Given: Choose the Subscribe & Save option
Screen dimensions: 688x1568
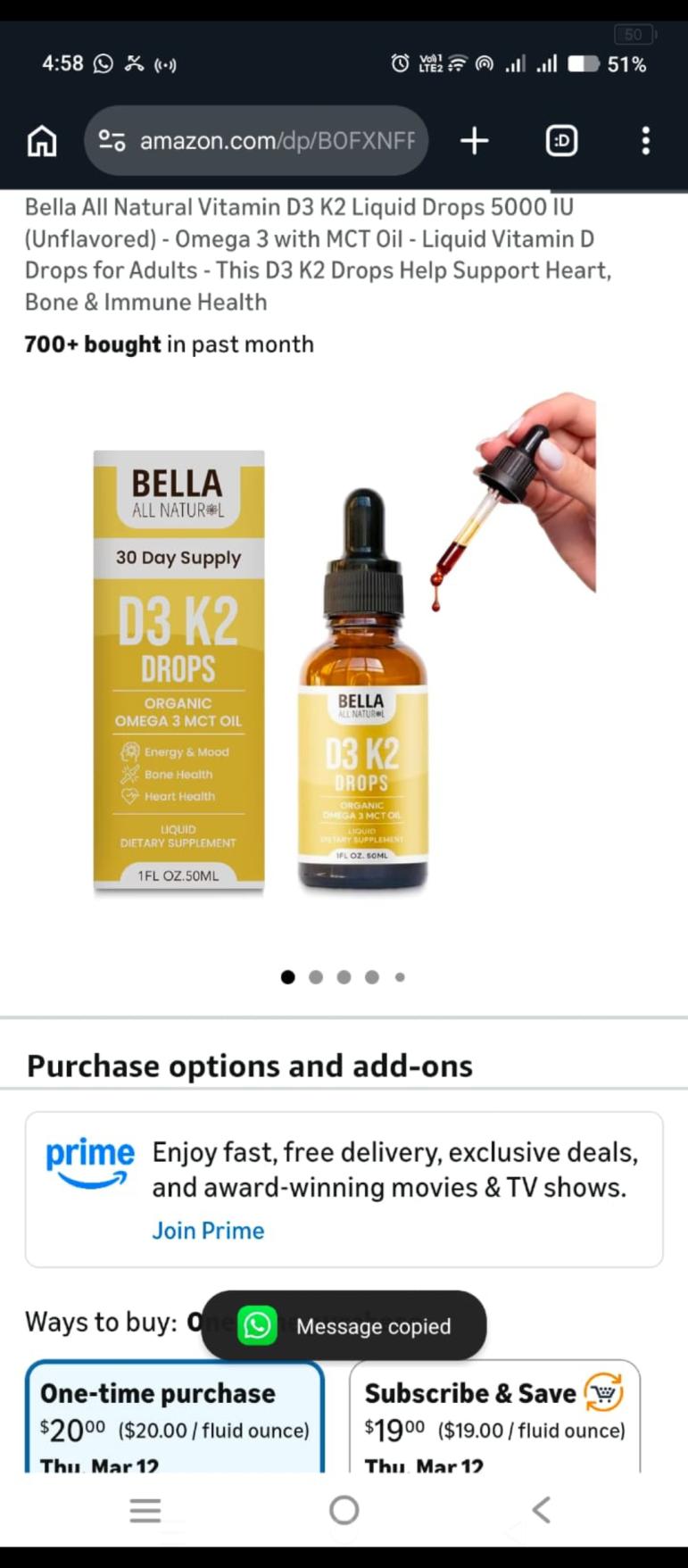Looking at the screenshot, I should click(x=494, y=1415).
